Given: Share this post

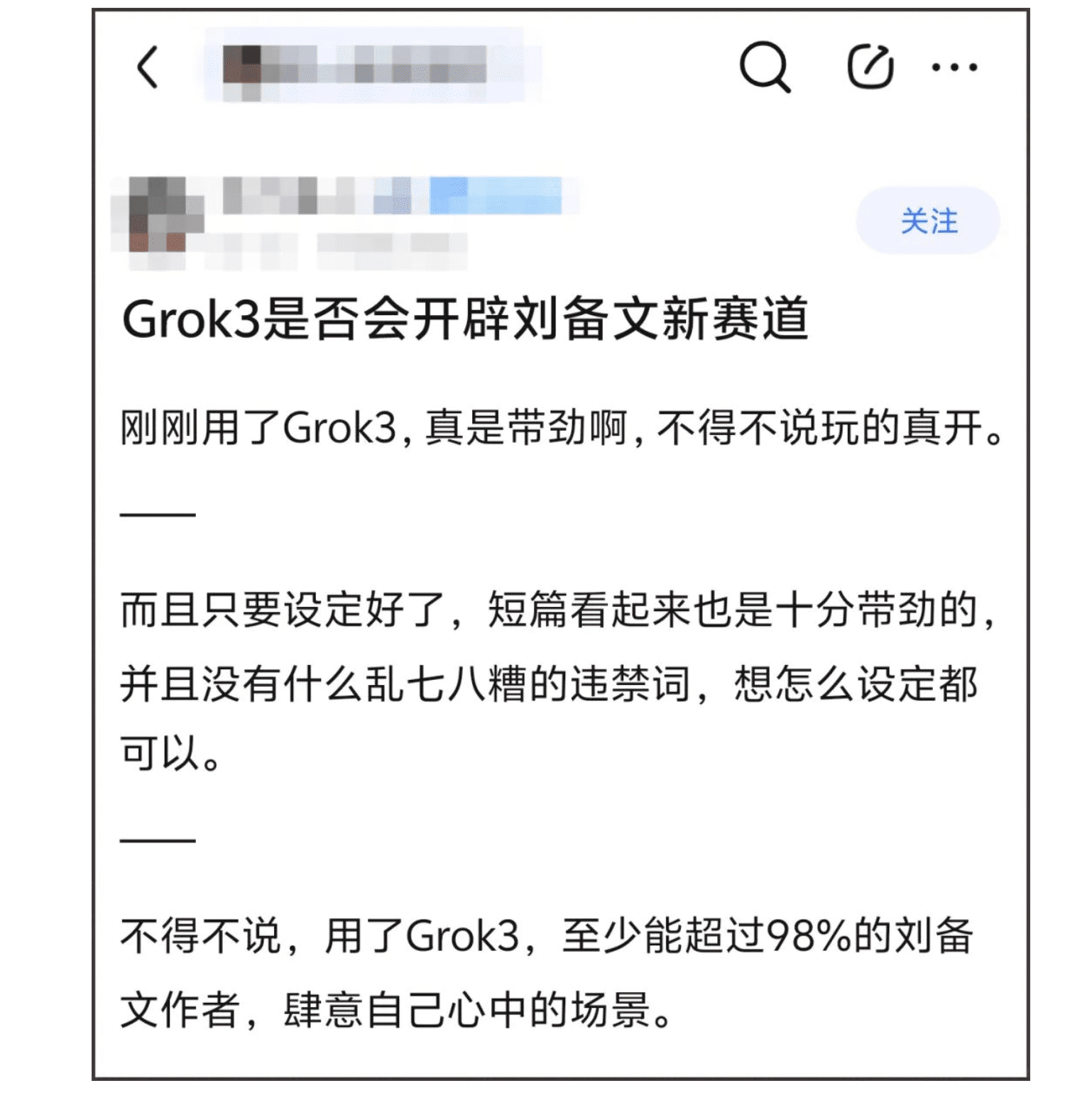Looking at the screenshot, I should [870, 67].
